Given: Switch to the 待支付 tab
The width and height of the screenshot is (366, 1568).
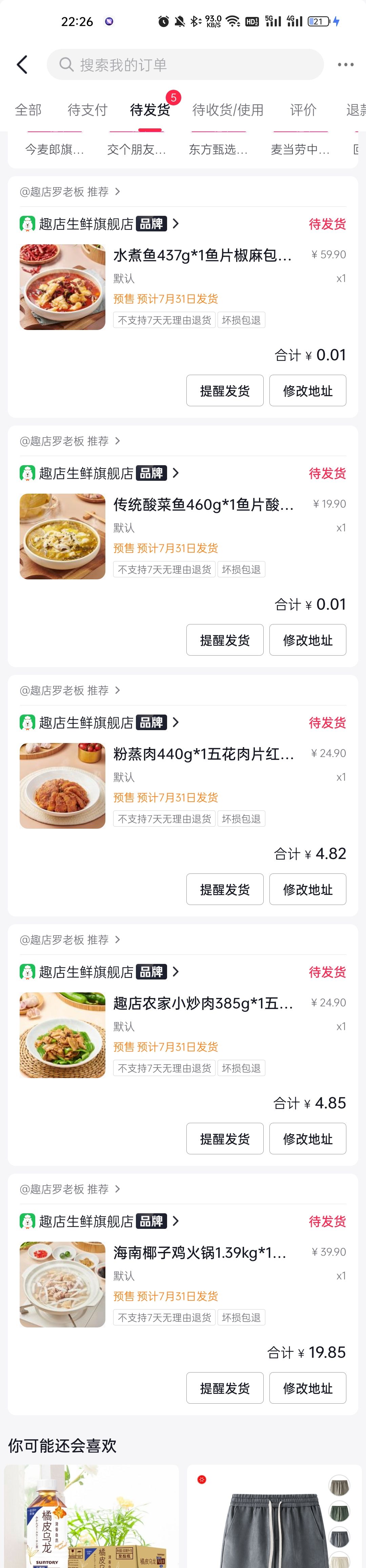Looking at the screenshot, I should coord(87,109).
